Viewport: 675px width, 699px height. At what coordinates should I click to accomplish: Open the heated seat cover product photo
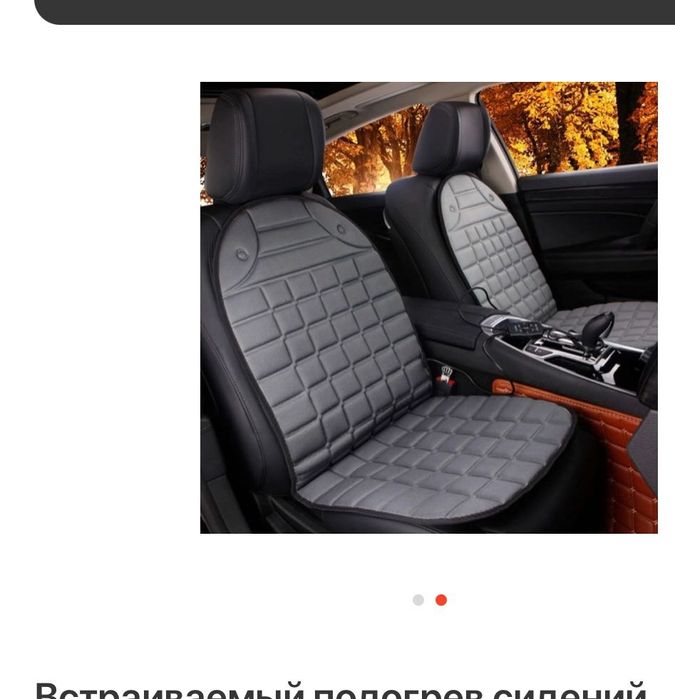[428, 307]
